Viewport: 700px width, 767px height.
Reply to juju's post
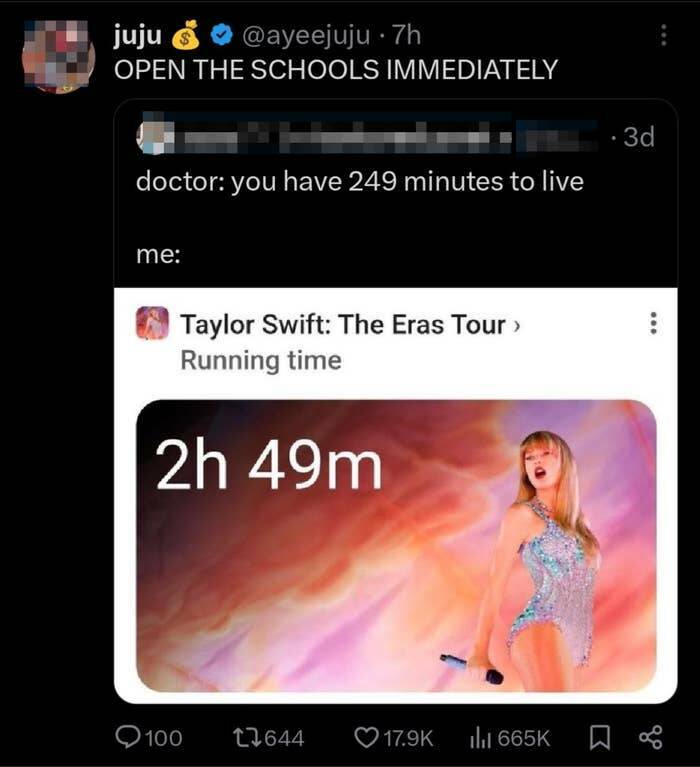(x=130, y=738)
